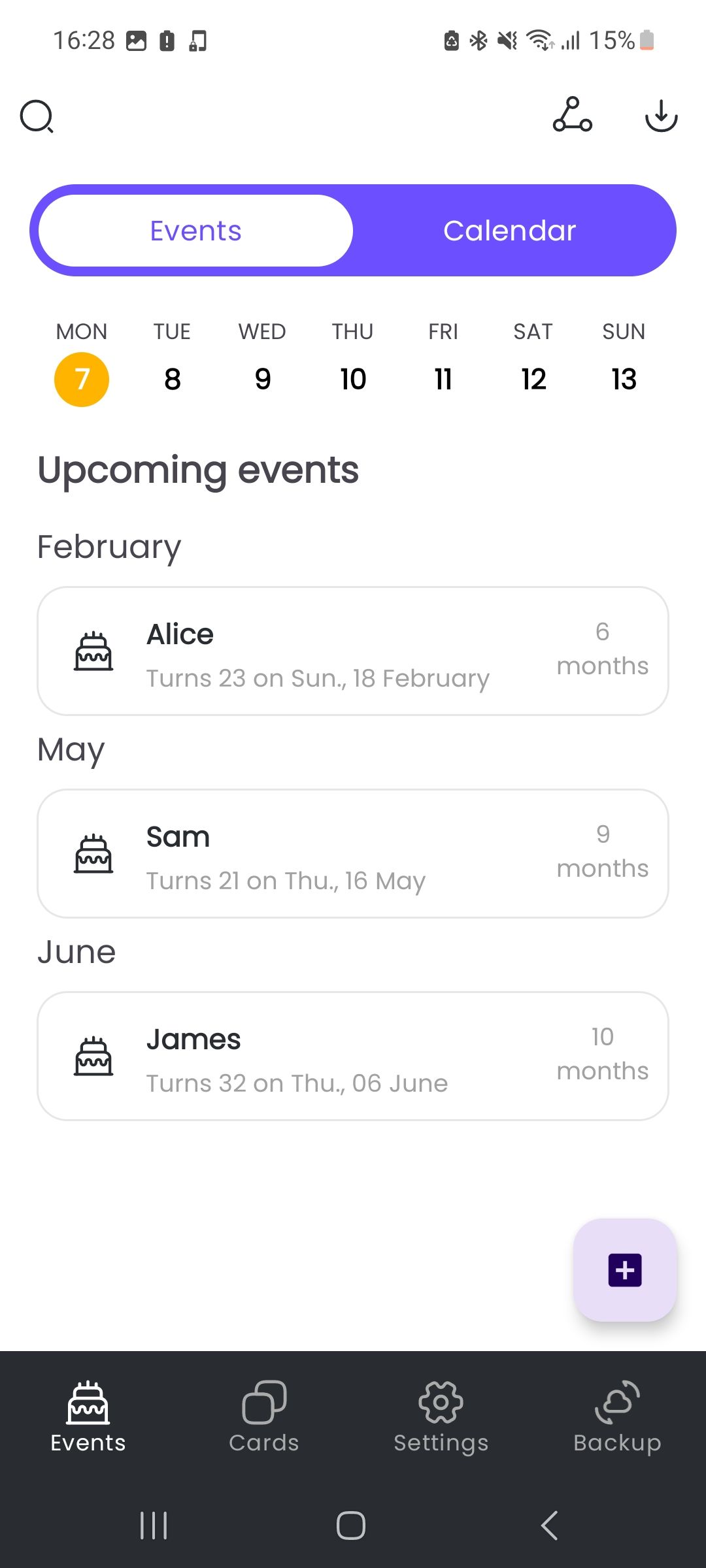Tap the download import icon
Image resolution: width=706 pixels, height=1568 pixels.
(x=661, y=116)
